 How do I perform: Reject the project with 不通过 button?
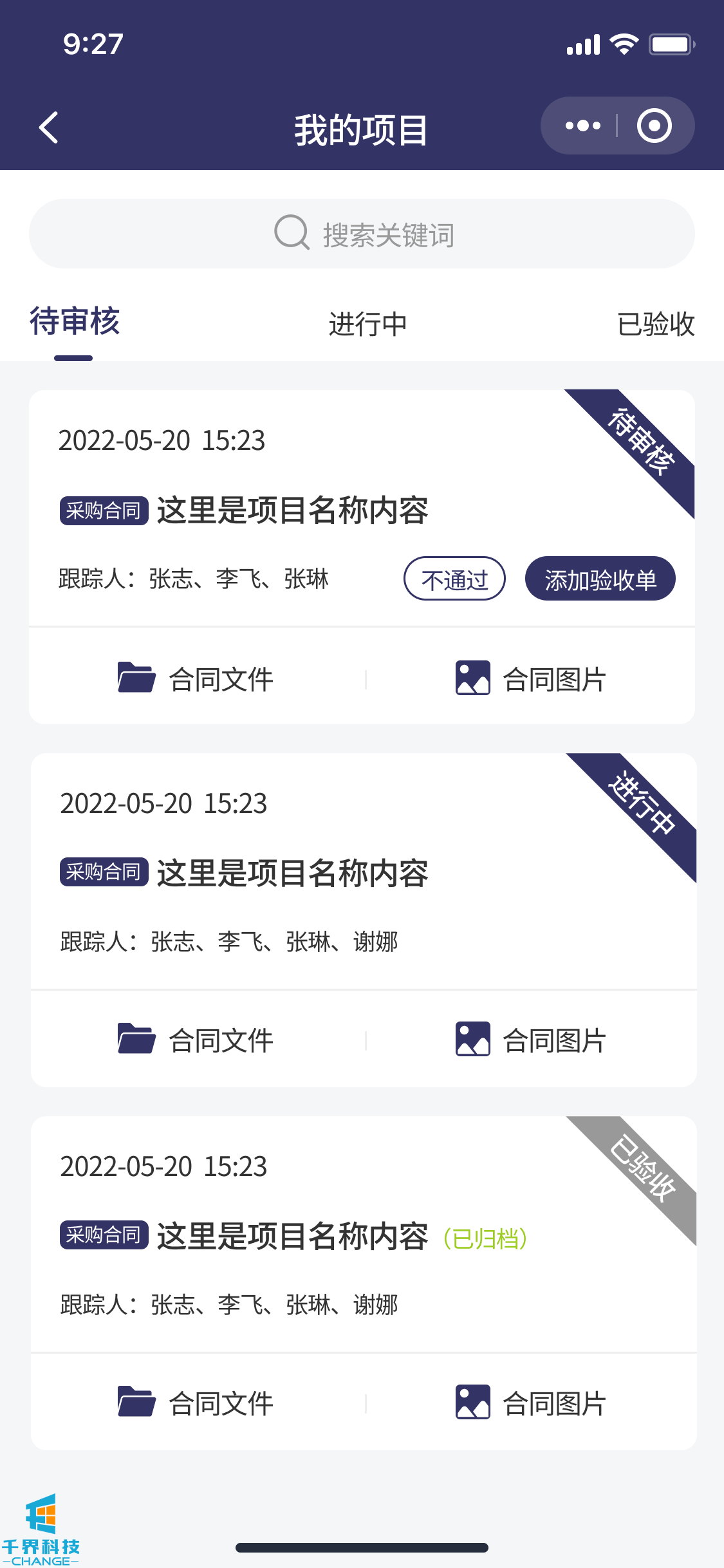(454, 579)
